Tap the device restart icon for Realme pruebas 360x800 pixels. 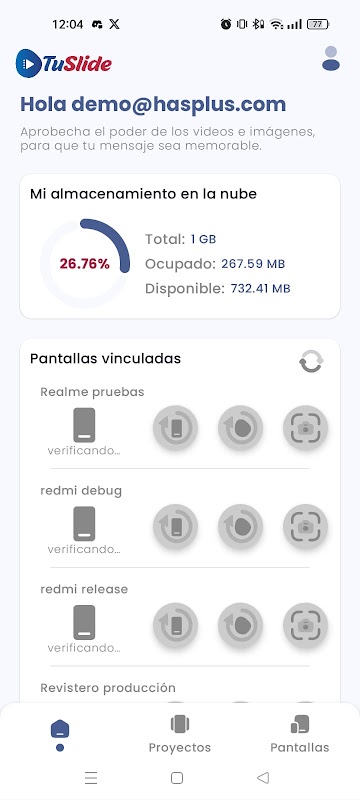click(175, 428)
